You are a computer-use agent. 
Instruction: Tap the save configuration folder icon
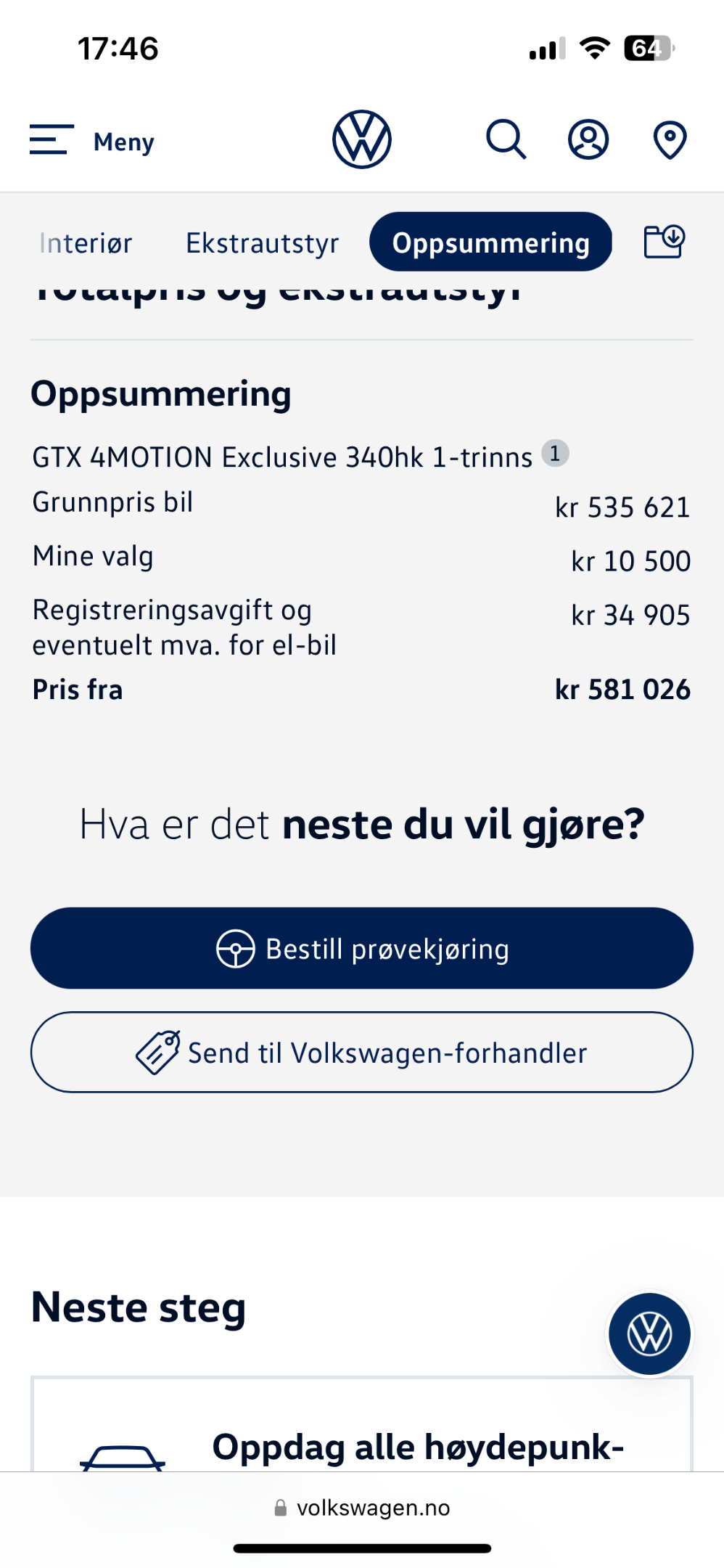pyautogui.click(x=665, y=242)
